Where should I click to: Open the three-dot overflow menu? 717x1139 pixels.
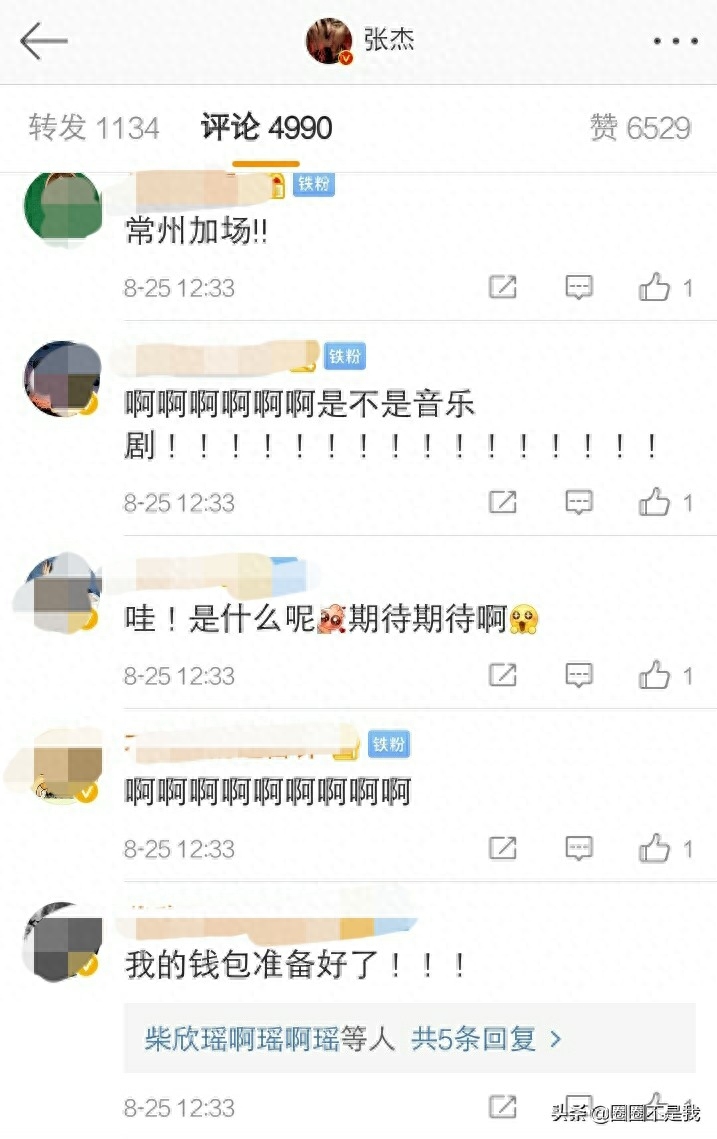tap(675, 41)
